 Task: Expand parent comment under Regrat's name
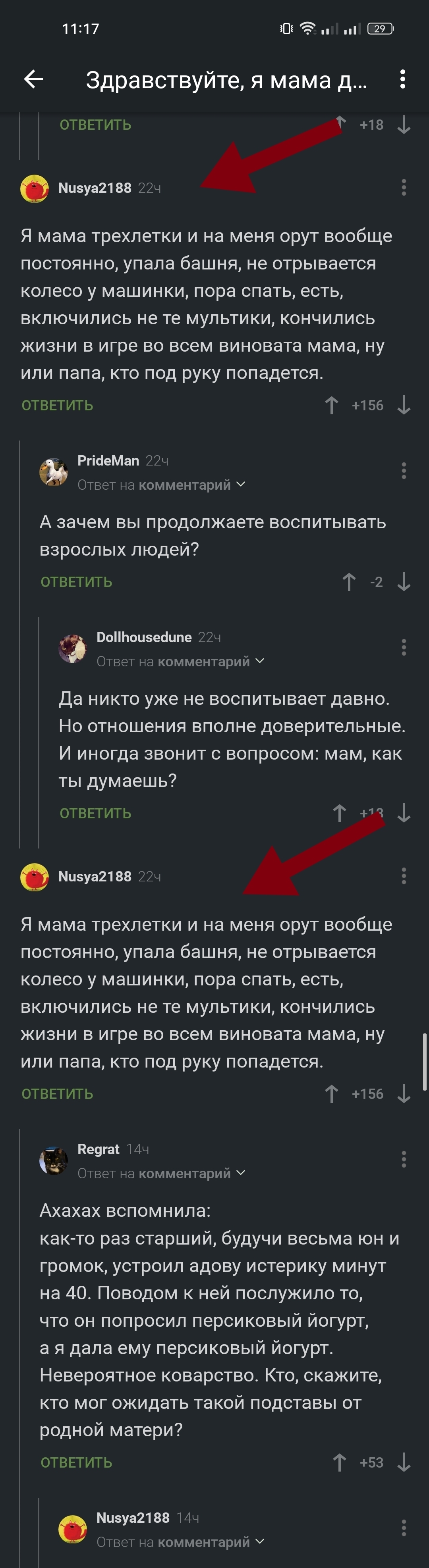tap(161, 1174)
